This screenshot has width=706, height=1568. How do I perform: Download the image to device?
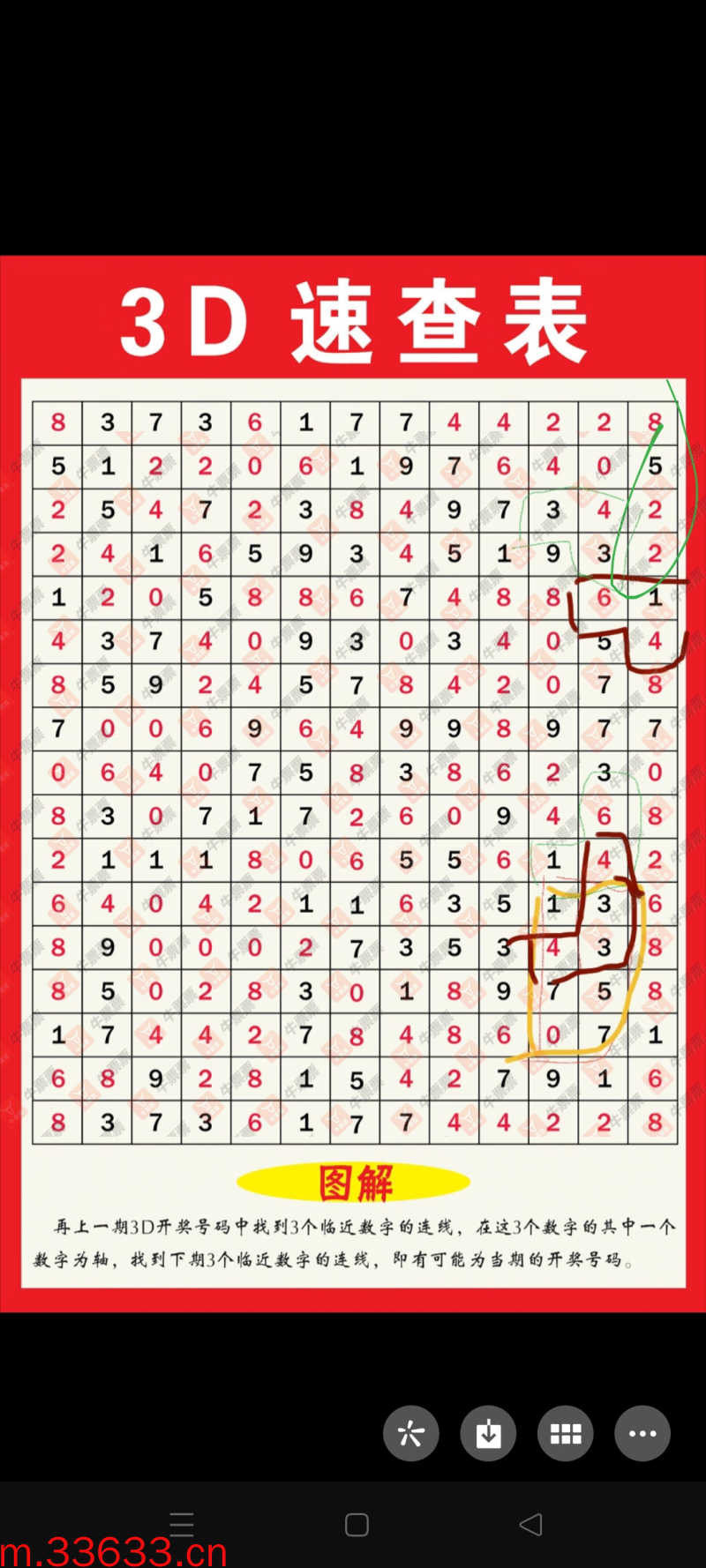pos(488,1433)
